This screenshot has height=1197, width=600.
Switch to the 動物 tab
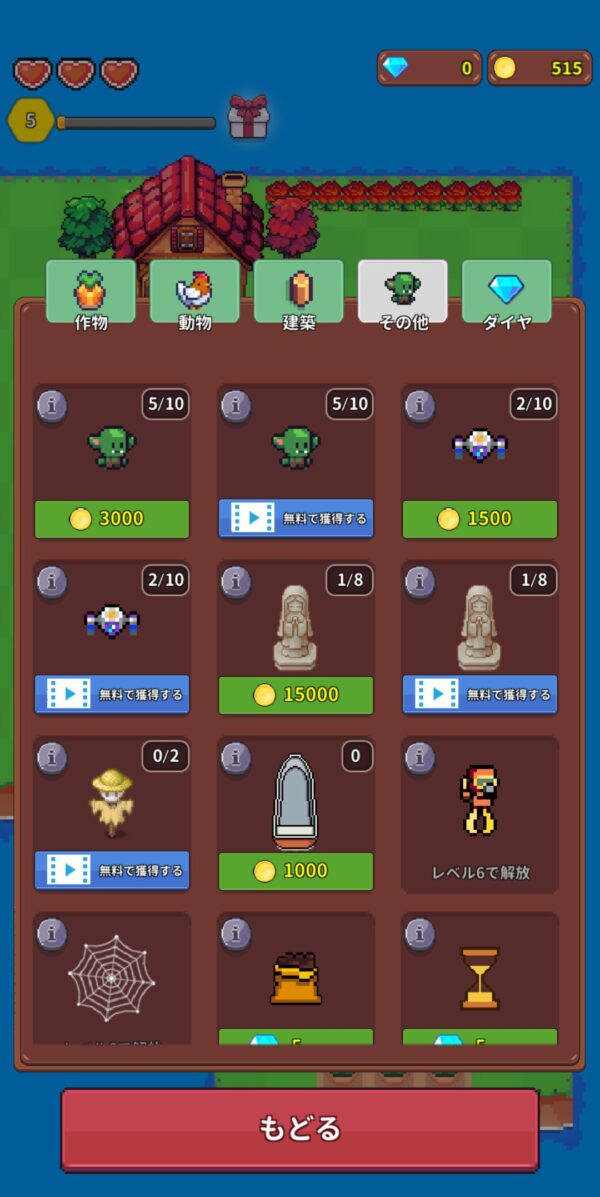[x=195, y=291]
